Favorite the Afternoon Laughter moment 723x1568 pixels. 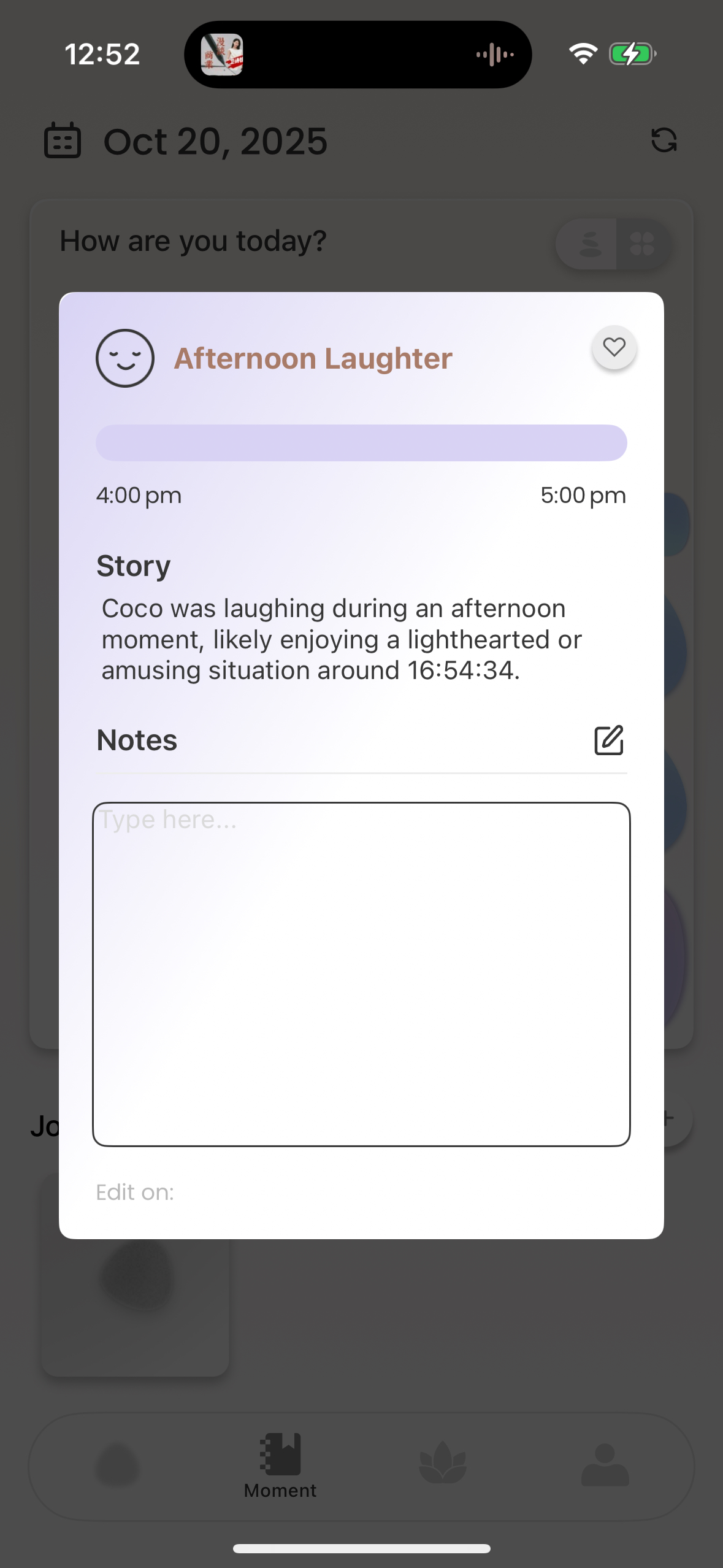pyautogui.click(x=614, y=347)
